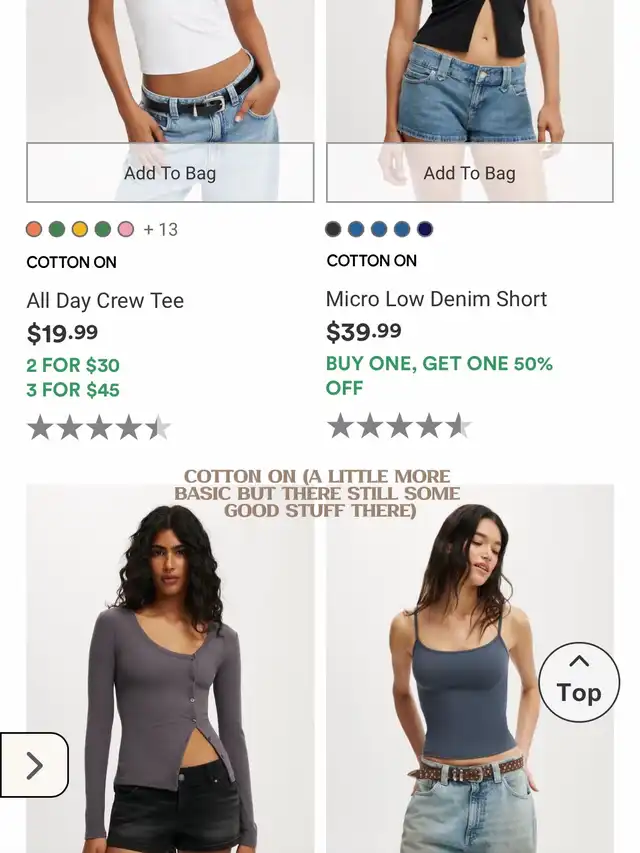Screen dimensions: 640x853
Task: Choose the yellow swatch for All Day Crew Tee
Action: coord(80,229)
